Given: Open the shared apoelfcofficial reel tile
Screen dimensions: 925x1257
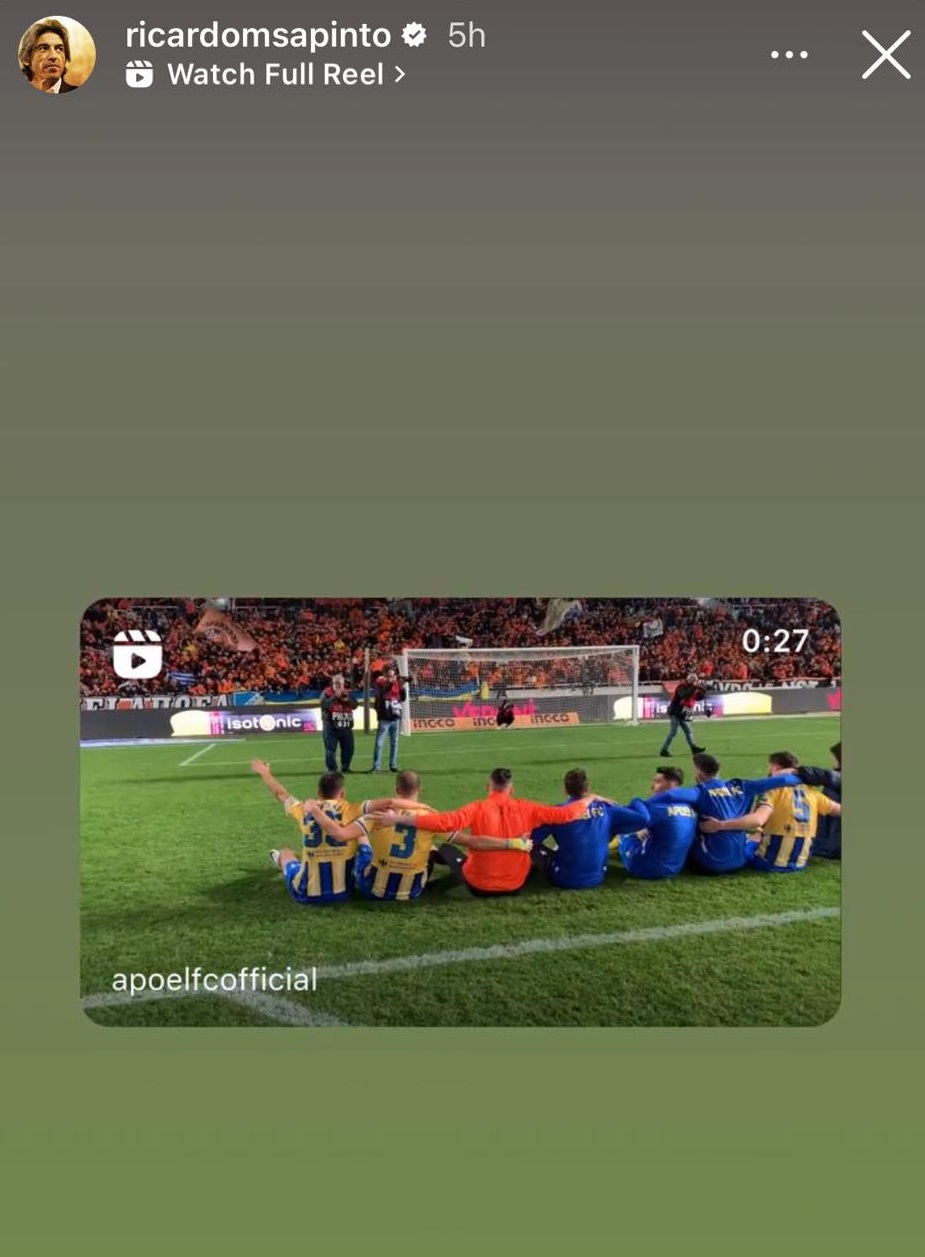Looking at the screenshot, I should (460, 811).
